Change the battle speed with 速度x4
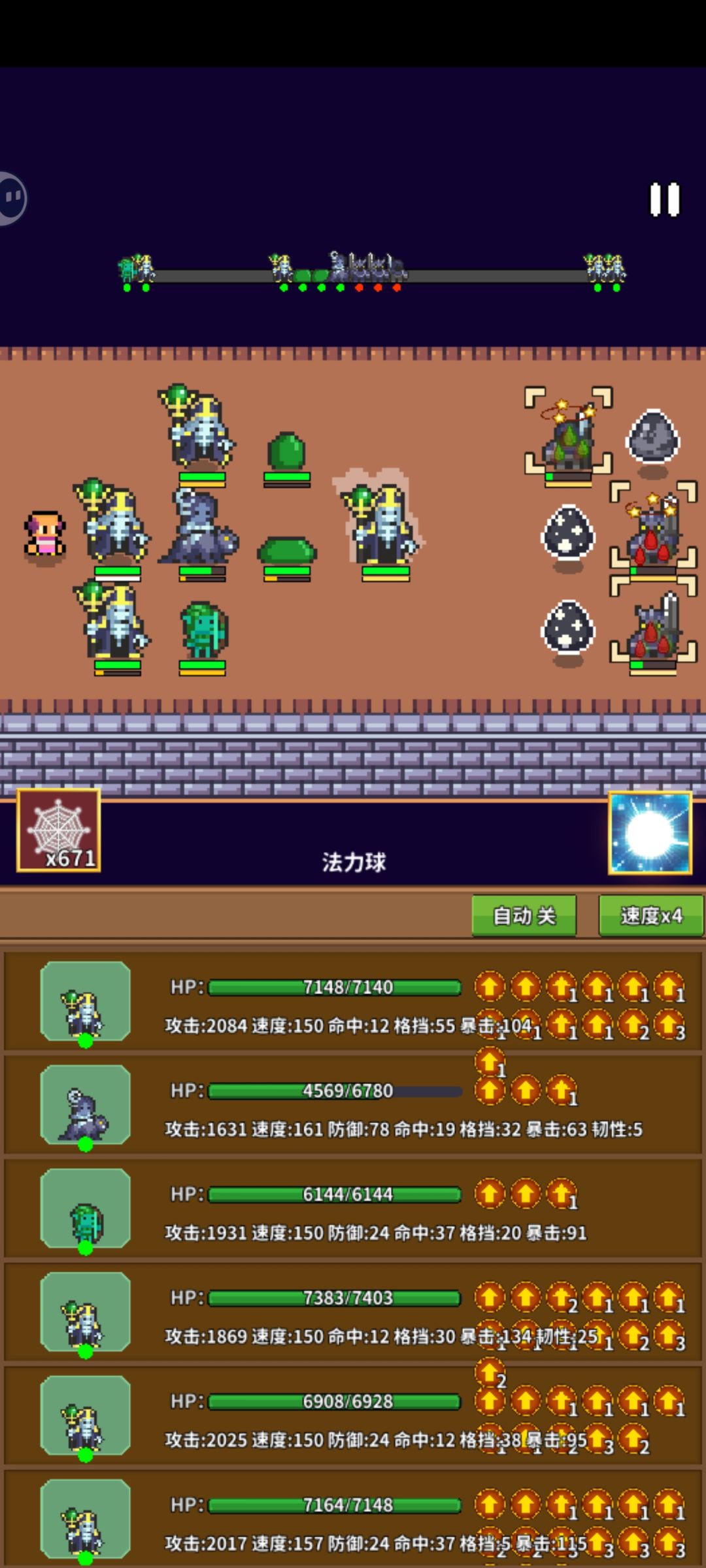 (x=650, y=917)
